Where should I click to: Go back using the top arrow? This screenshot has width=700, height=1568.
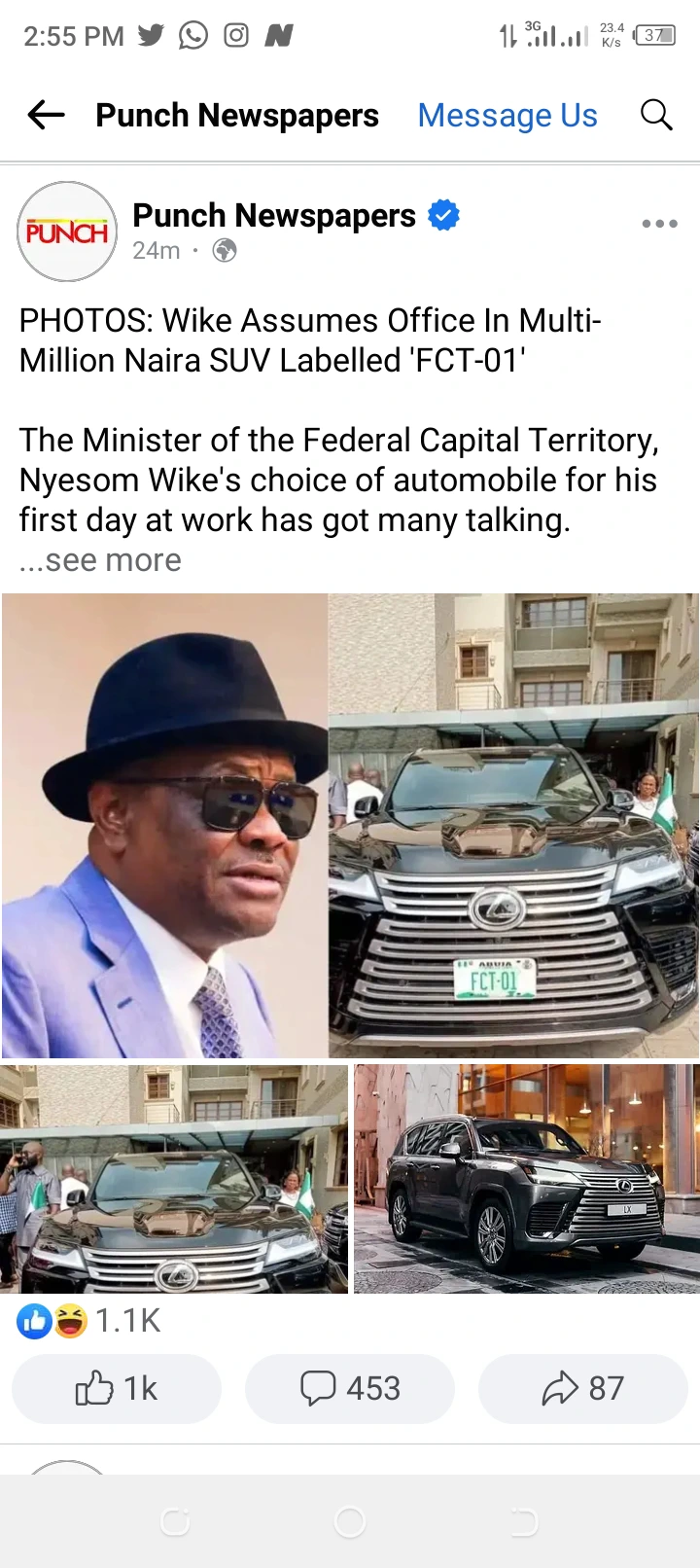[46, 115]
